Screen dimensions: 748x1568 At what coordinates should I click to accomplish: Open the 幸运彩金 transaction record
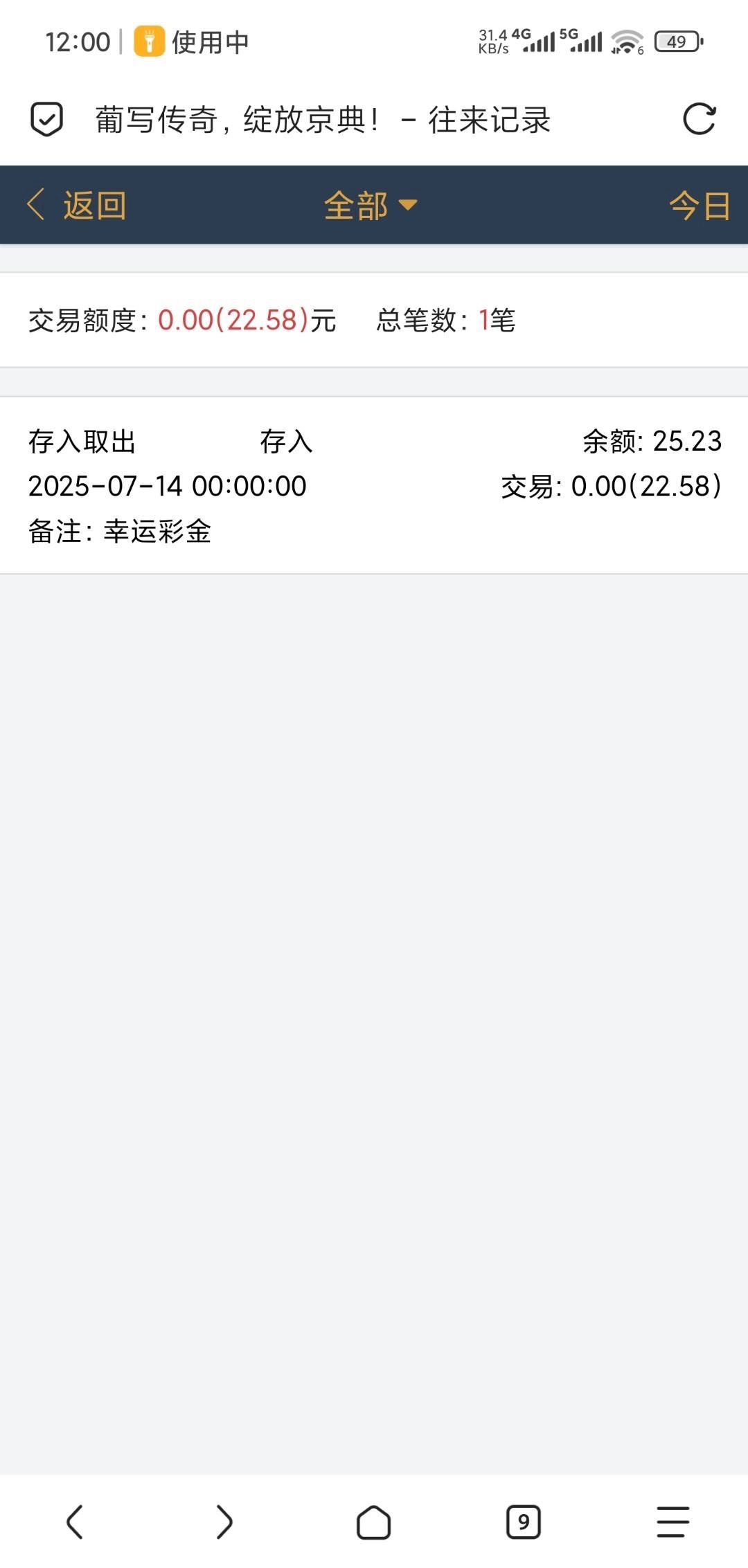(374, 485)
